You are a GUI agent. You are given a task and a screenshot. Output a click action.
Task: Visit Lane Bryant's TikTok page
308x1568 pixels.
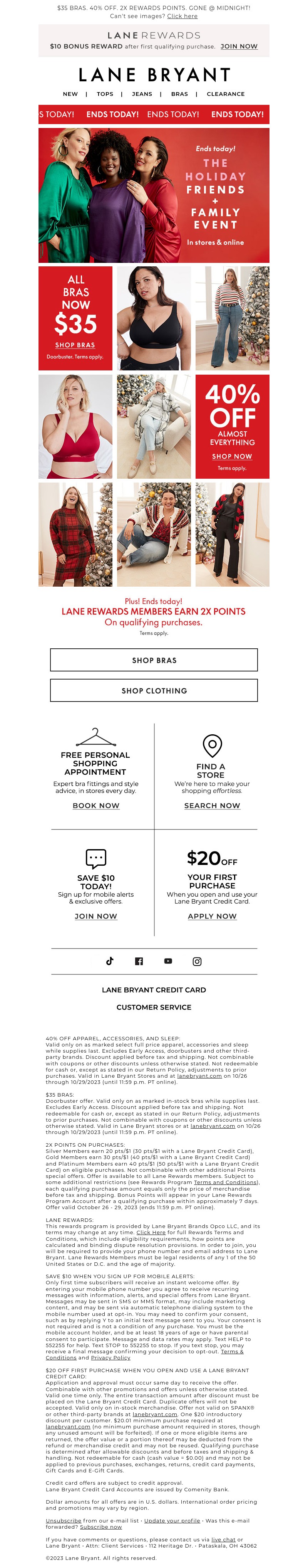(x=110, y=961)
